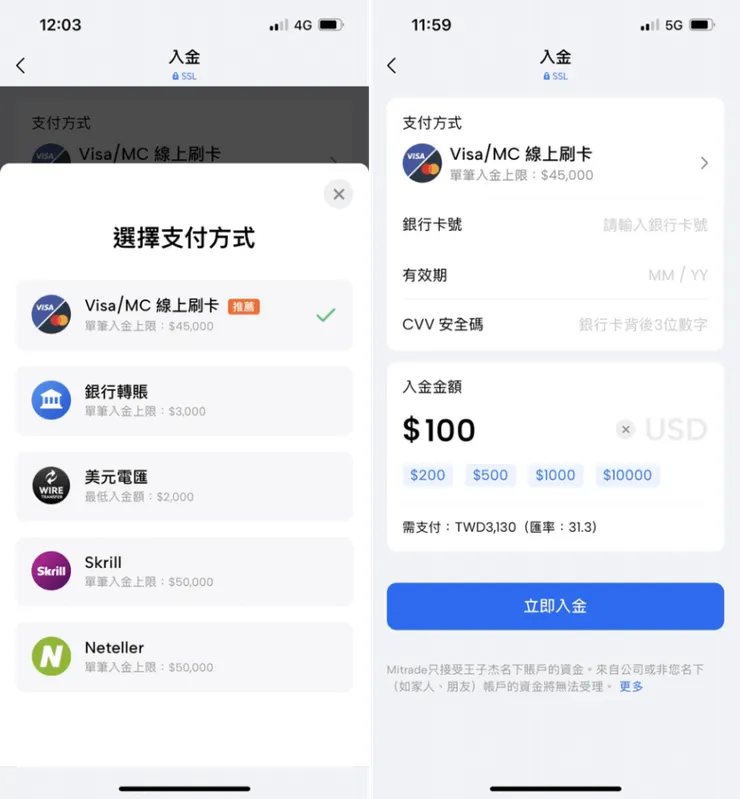Choose the $200 quick amount chip
Screen dimensions: 740x799
428,475
